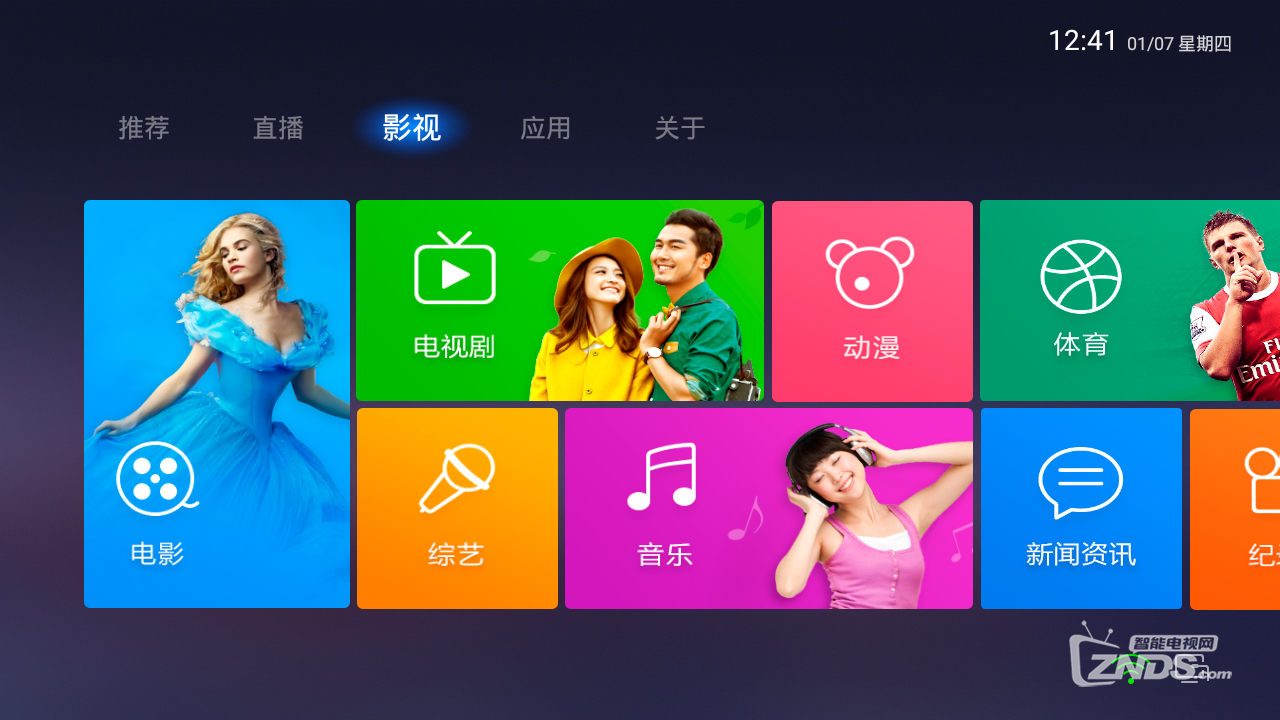Select the 综艺 variety tile

(x=457, y=508)
